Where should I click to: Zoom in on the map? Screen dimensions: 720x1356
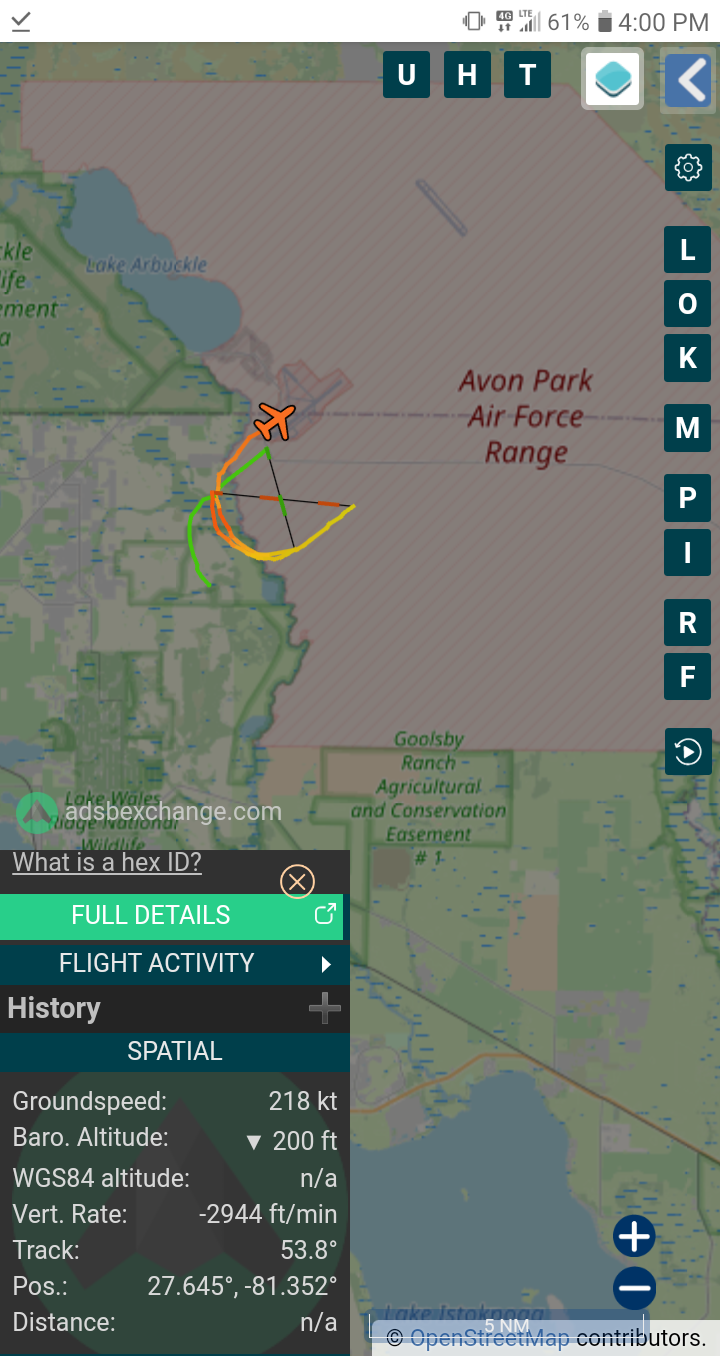coord(635,1237)
